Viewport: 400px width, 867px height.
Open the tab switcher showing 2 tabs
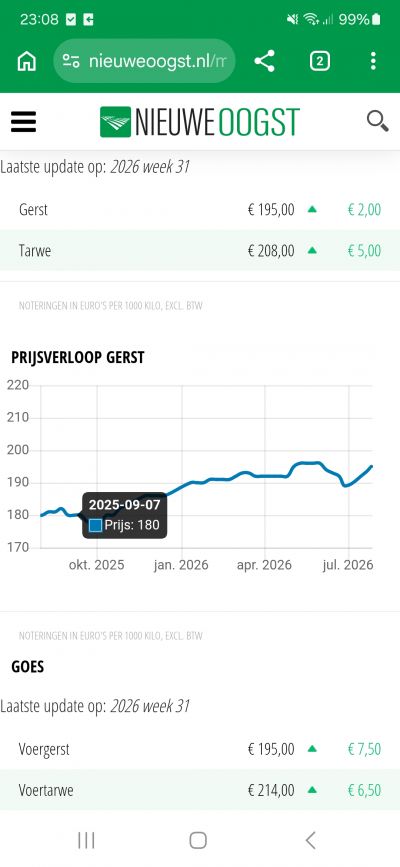coord(319,61)
